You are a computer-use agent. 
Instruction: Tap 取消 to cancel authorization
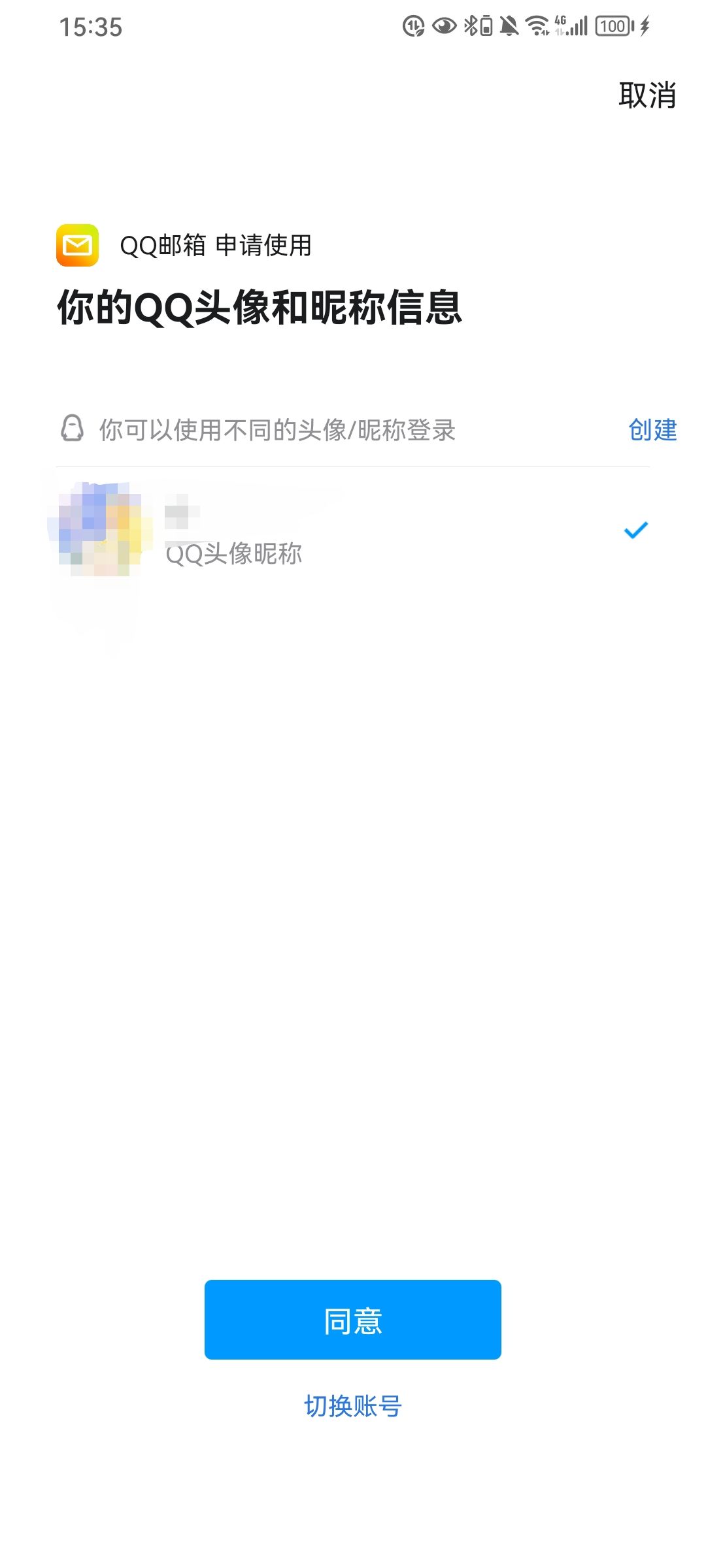tap(646, 95)
